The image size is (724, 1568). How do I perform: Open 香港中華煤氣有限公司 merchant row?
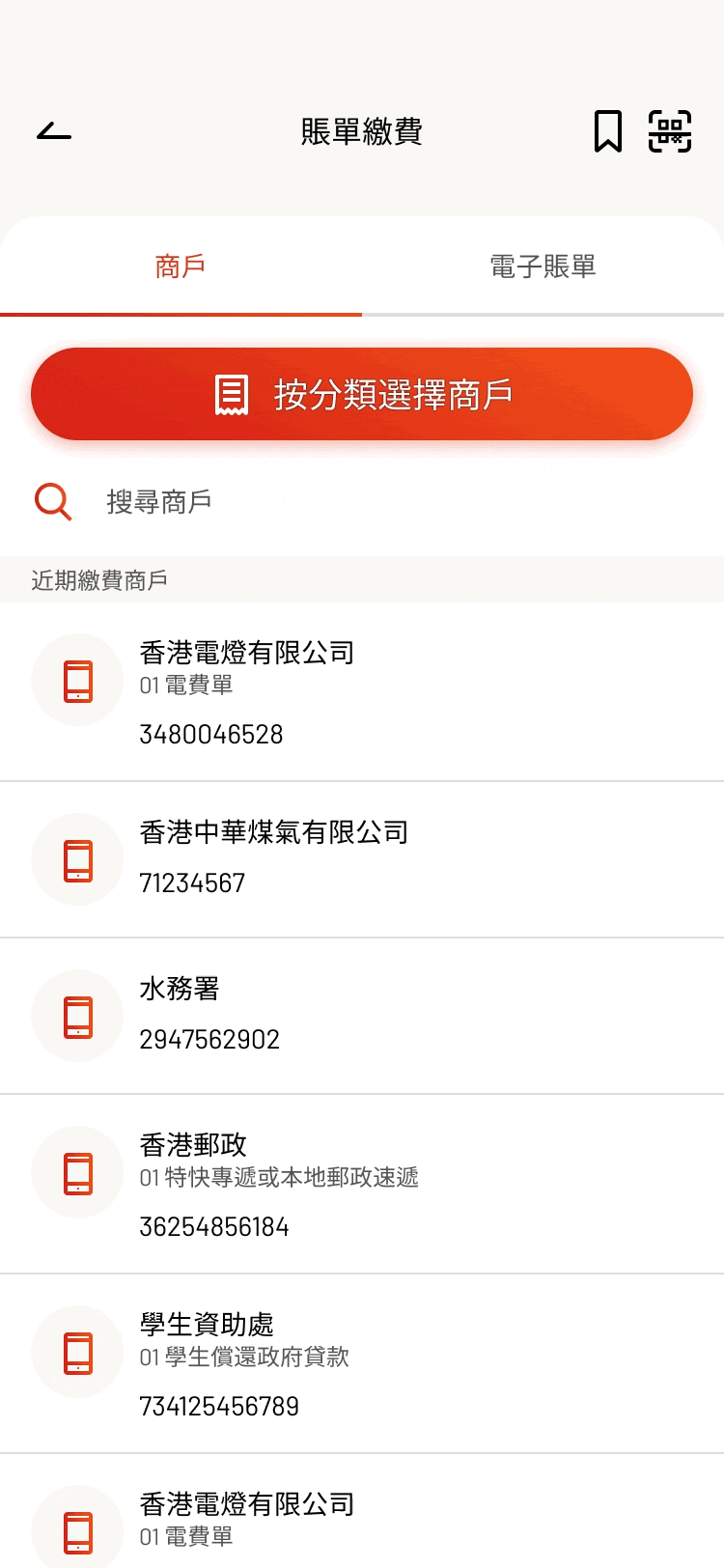(x=362, y=859)
